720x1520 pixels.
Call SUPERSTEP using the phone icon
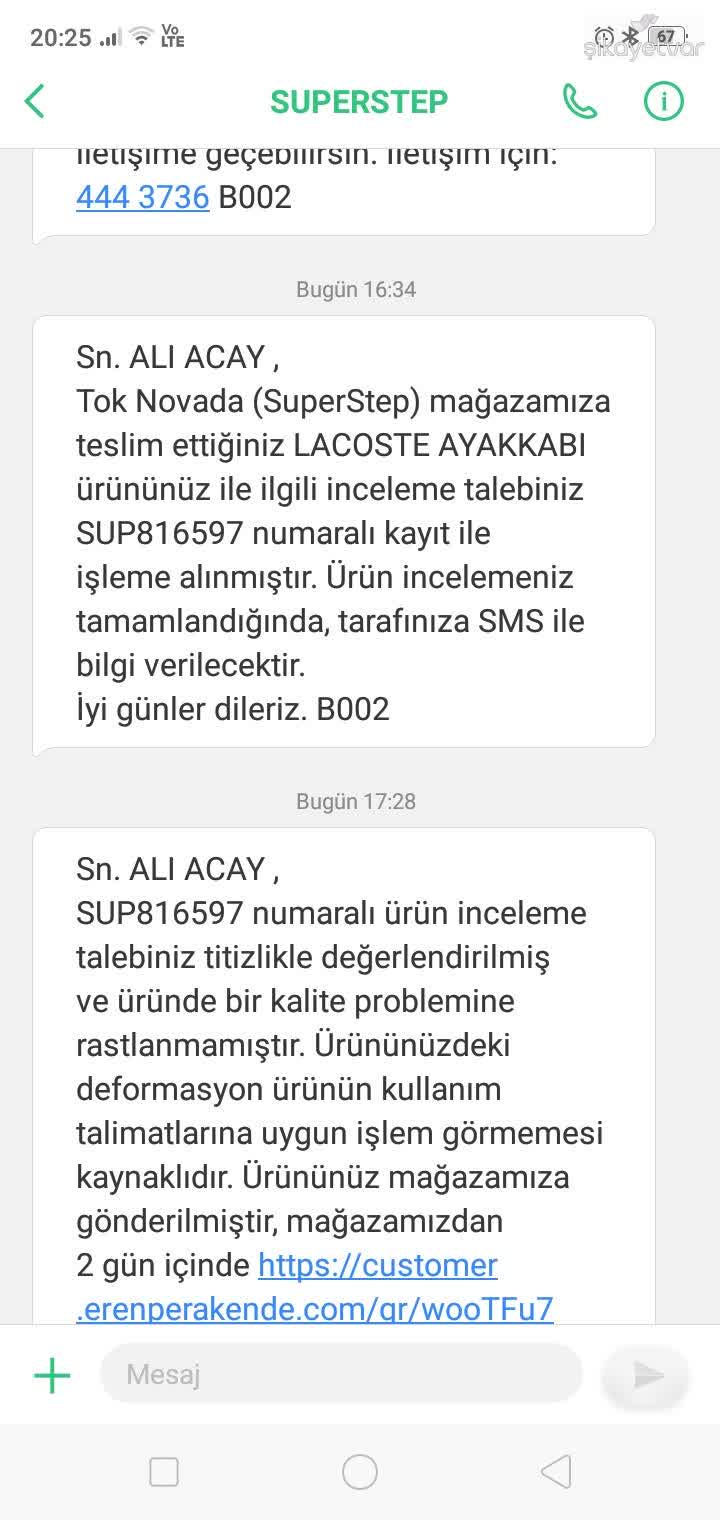coord(581,101)
